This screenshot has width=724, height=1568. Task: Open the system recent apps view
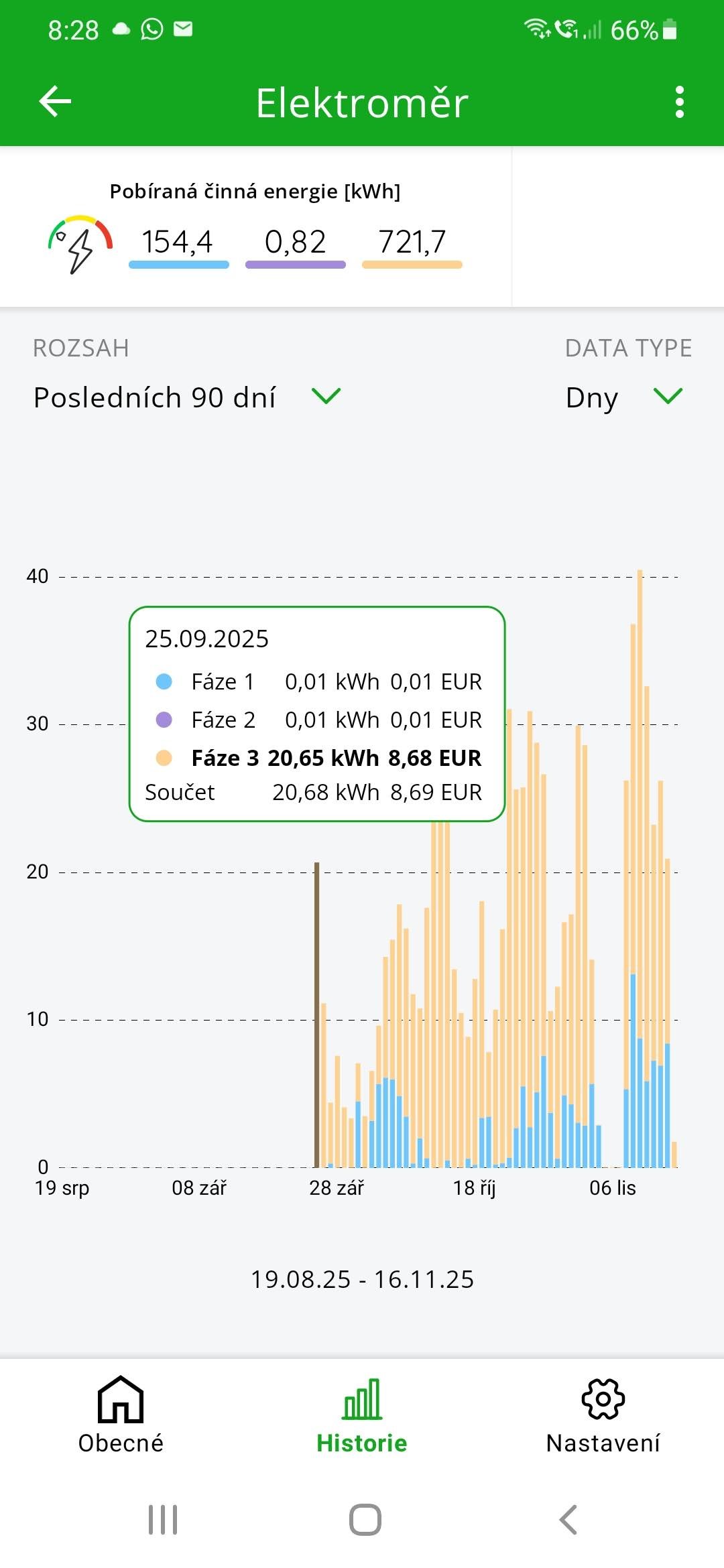tap(163, 1520)
